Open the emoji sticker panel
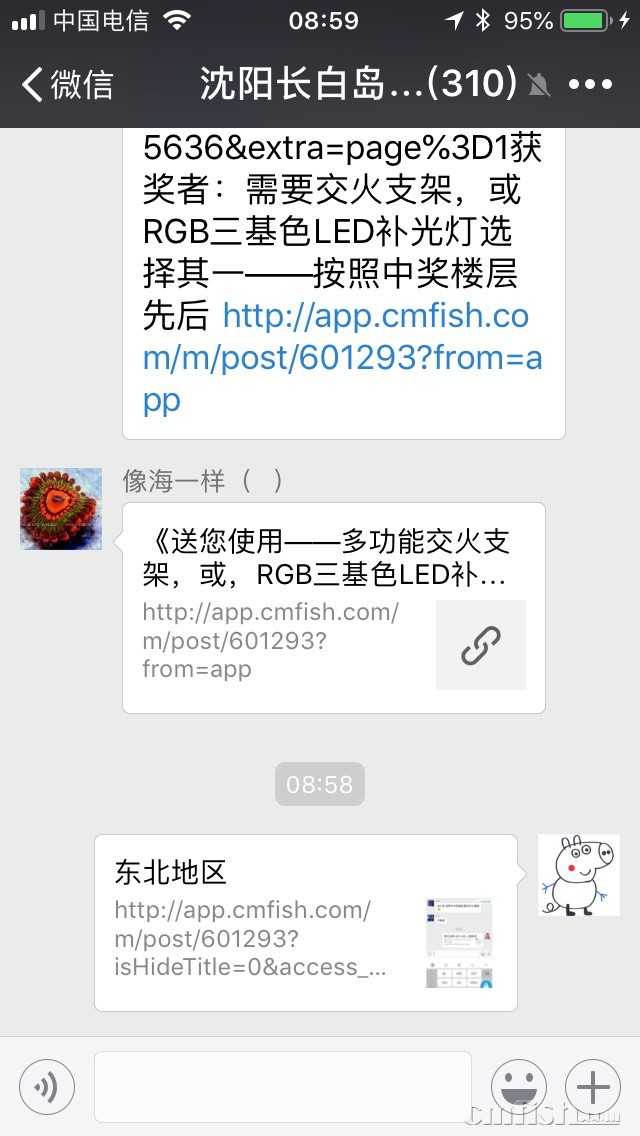 (518, 1086)
